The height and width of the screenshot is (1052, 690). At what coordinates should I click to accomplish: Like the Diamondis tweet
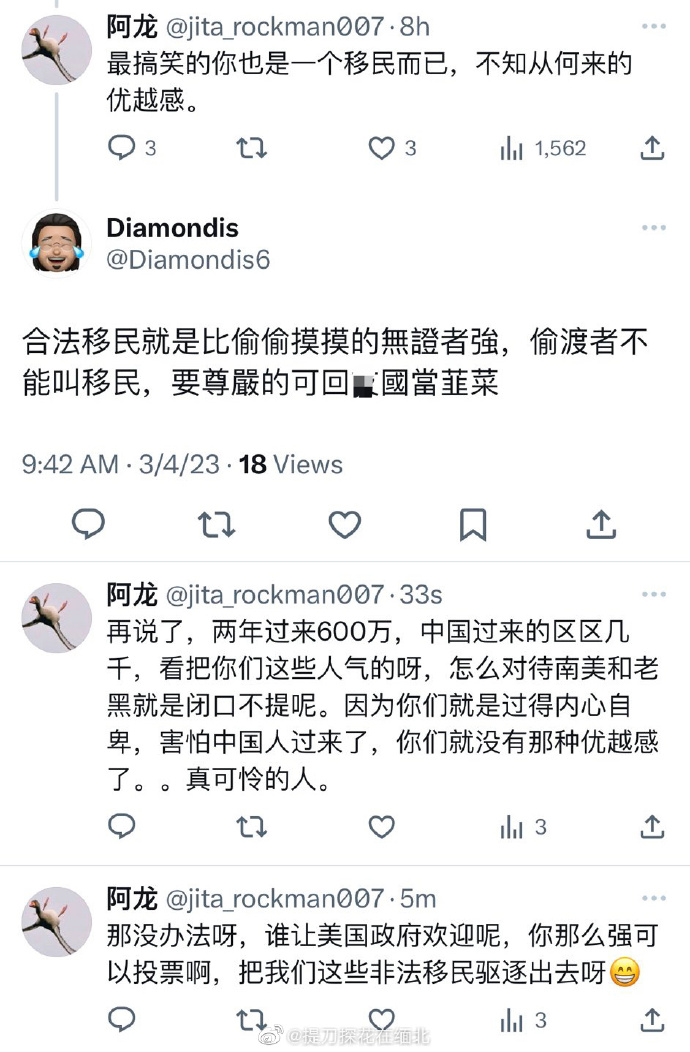pos(345,524)
